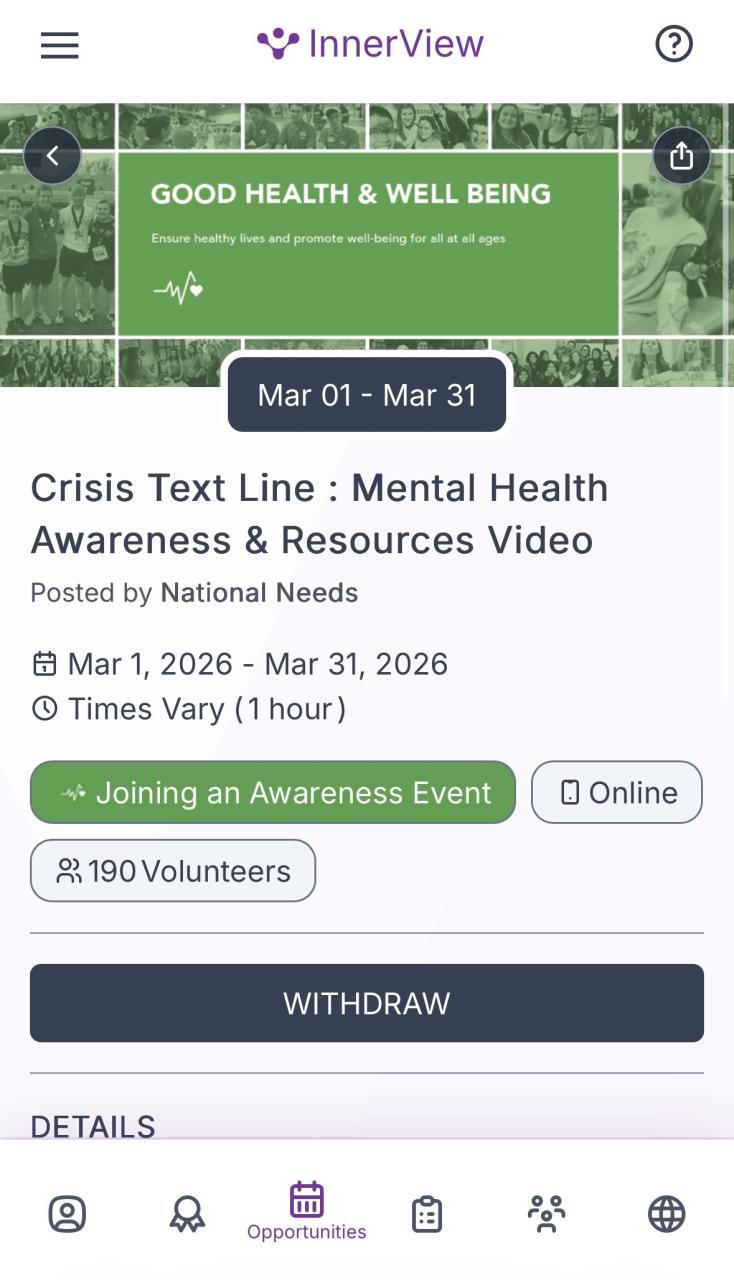The height and width of the screenshot is (1280, 734).
Task: Open the awards ribbon tab
Action: (187, 1214)
